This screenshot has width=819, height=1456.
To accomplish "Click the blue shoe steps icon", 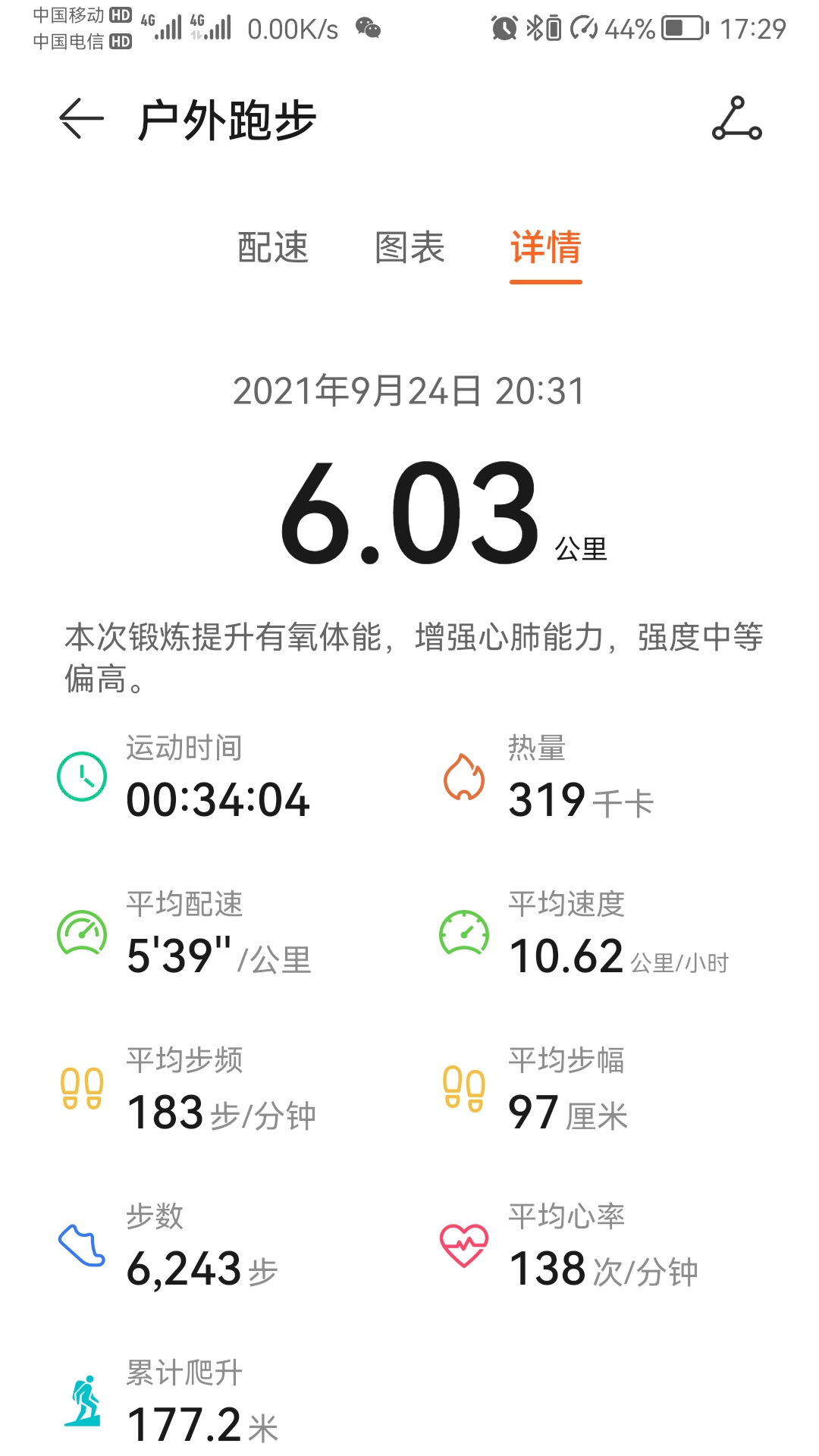I will 81,1244.
